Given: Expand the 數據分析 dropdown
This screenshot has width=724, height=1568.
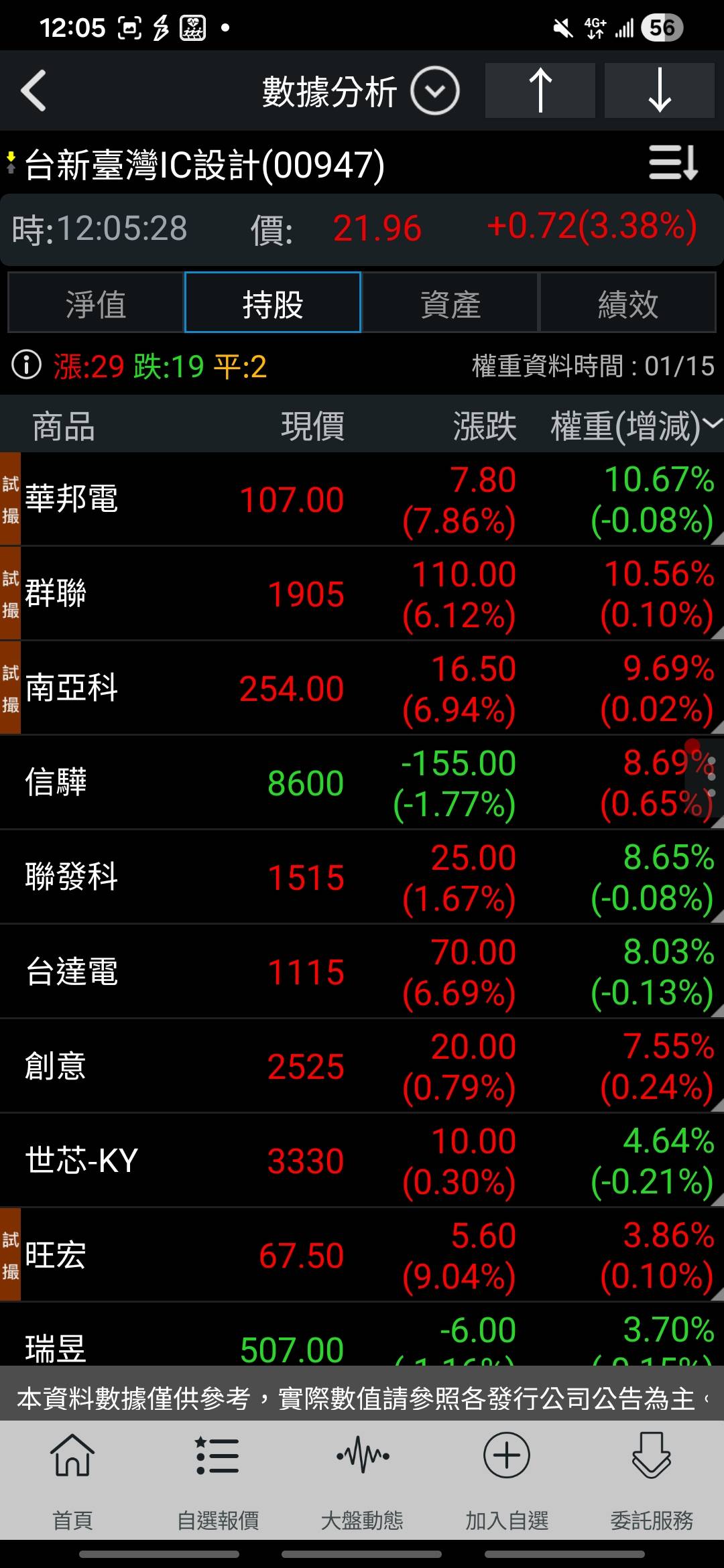Looking at the screenshot, I should [434, 91].
